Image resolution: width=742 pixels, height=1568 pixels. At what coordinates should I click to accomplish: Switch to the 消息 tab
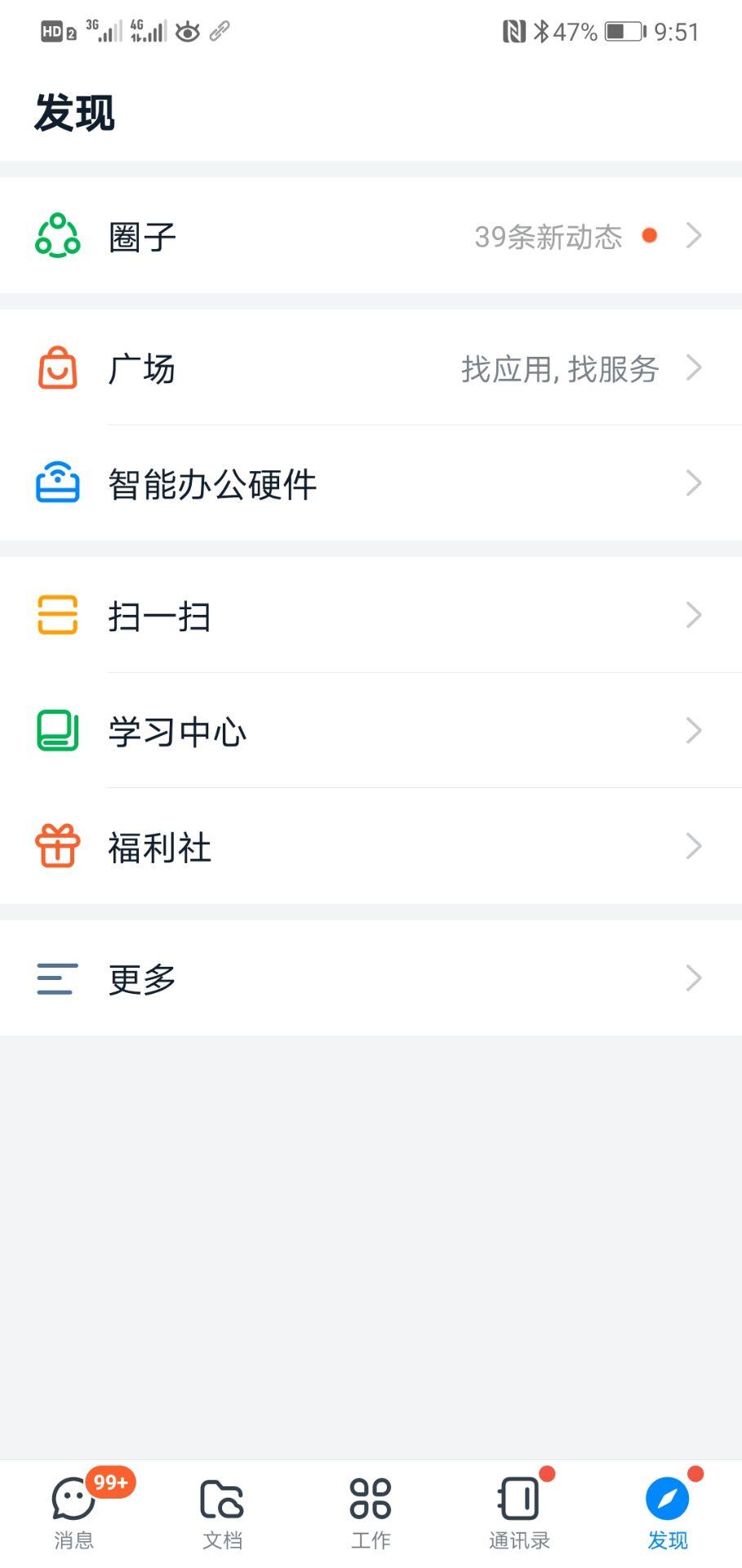pos(74,1512)
